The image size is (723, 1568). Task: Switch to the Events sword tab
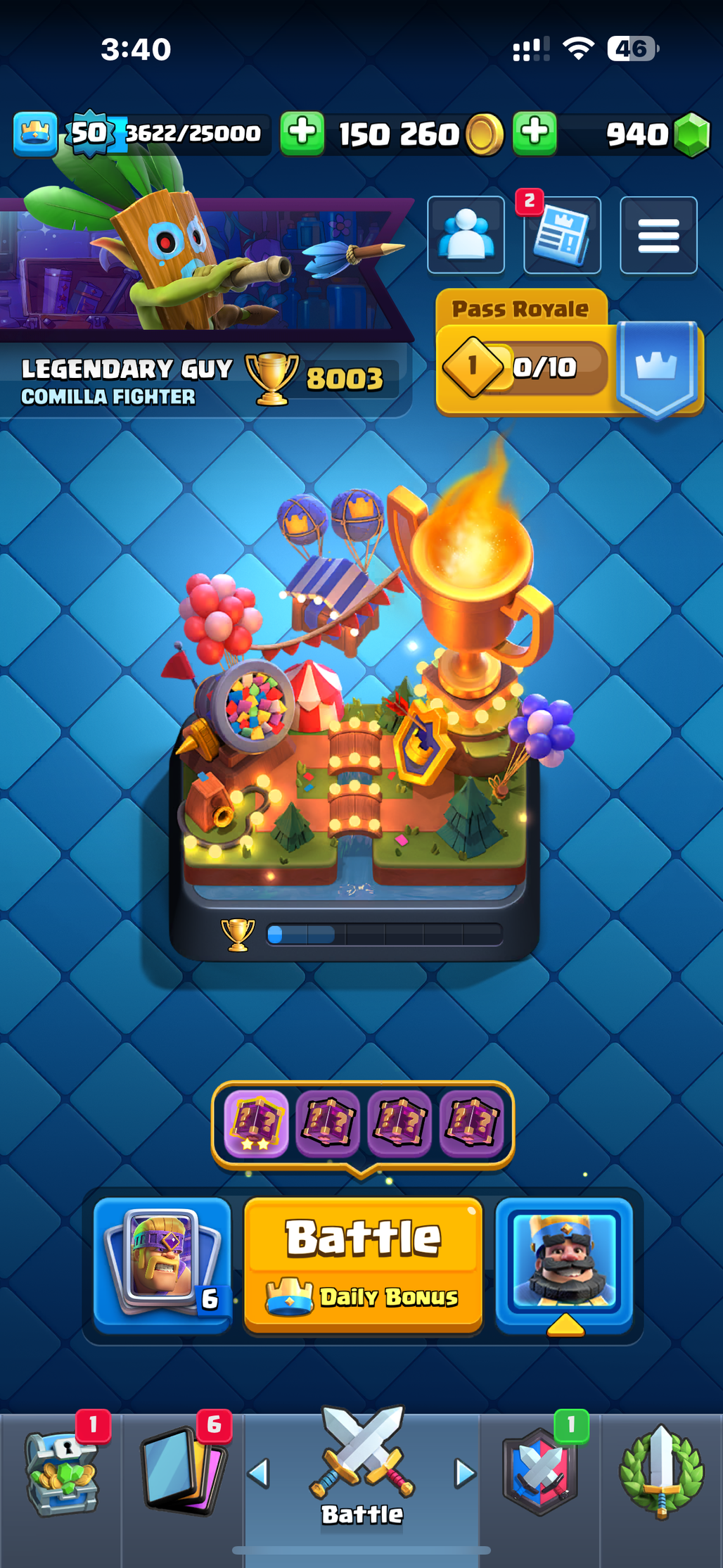point(661,1471)
